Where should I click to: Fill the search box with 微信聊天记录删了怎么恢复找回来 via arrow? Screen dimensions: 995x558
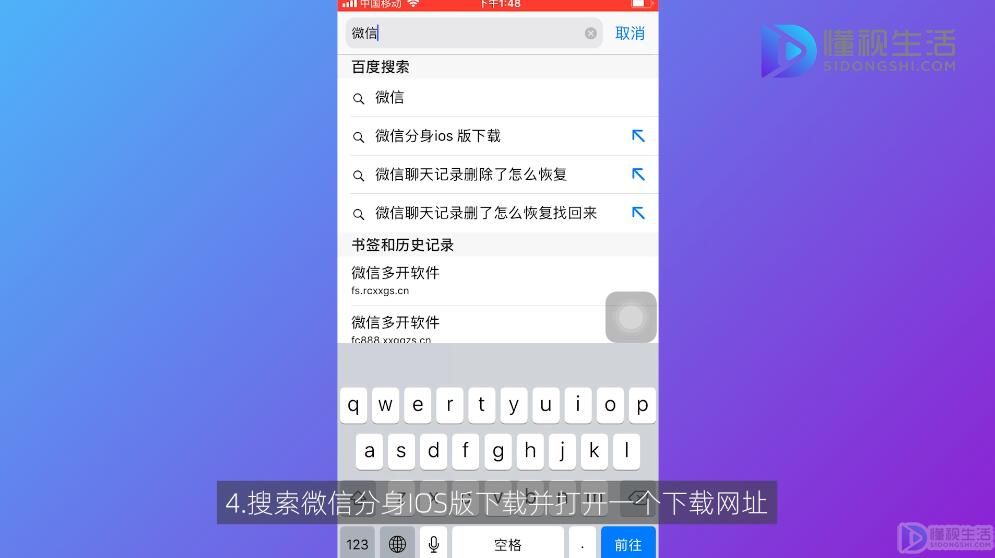pyautogui.click(x=638, y=213)
